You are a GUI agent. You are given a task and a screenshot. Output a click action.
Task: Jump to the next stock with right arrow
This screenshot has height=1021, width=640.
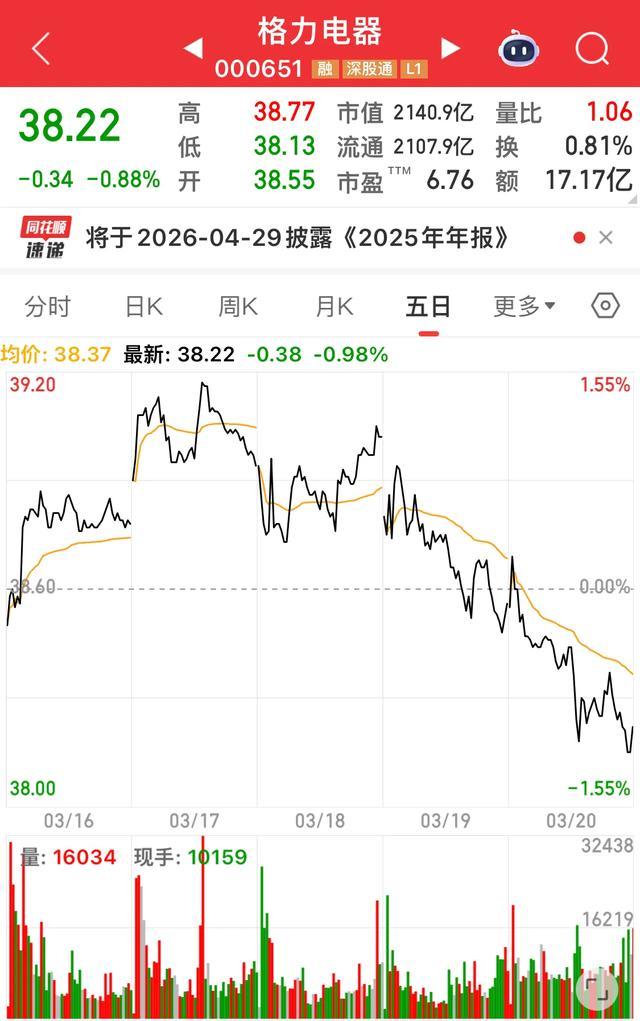click(x=450, y=48)
